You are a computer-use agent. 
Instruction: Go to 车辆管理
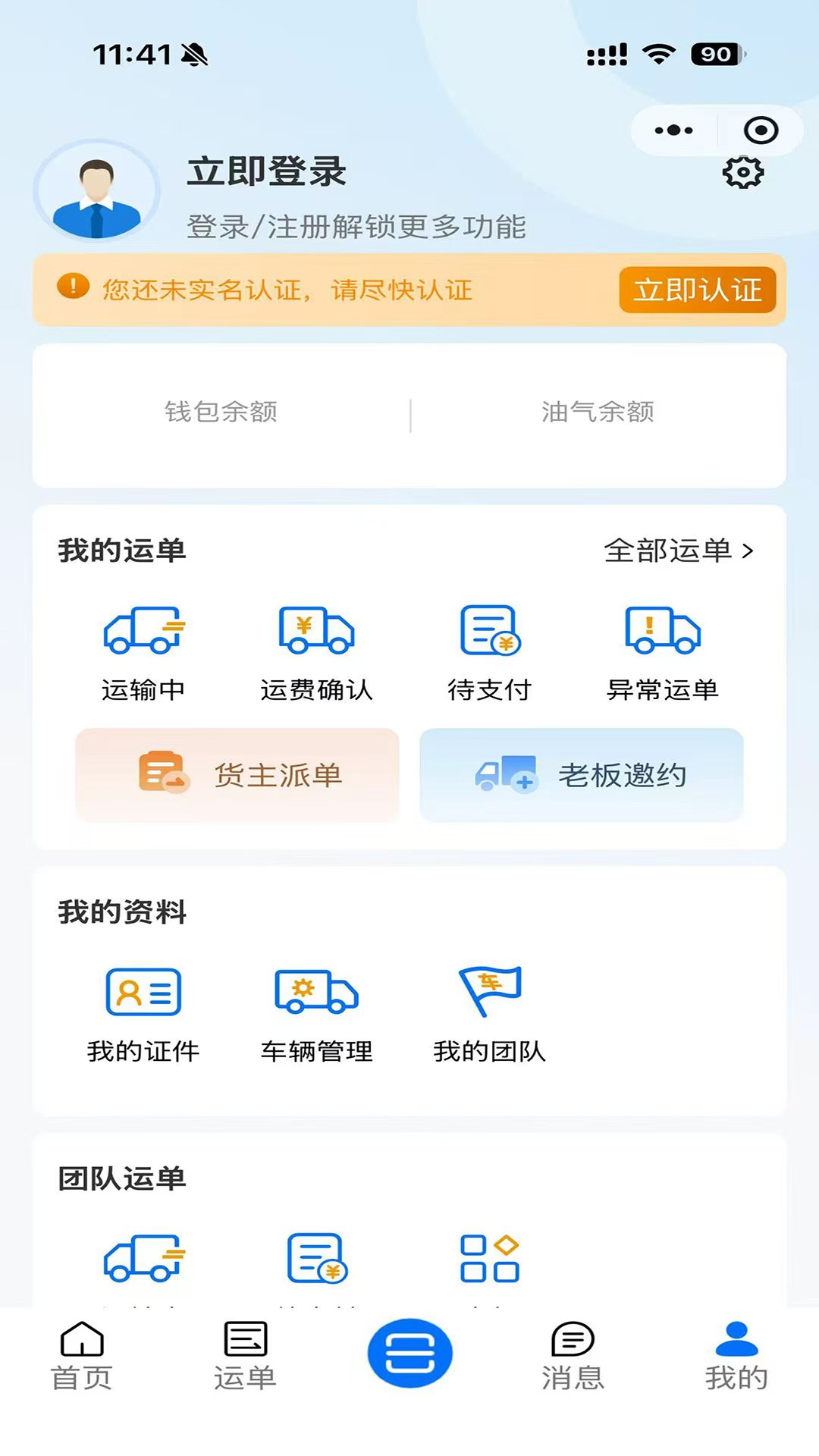coord(316,1014)
